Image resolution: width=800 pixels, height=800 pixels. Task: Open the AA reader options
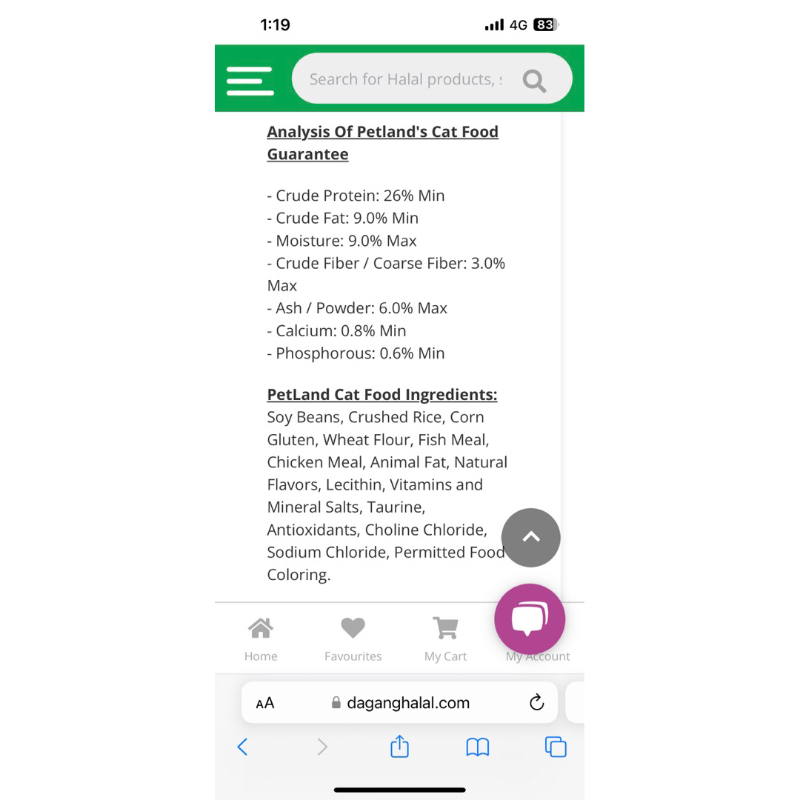pos(265,703)
